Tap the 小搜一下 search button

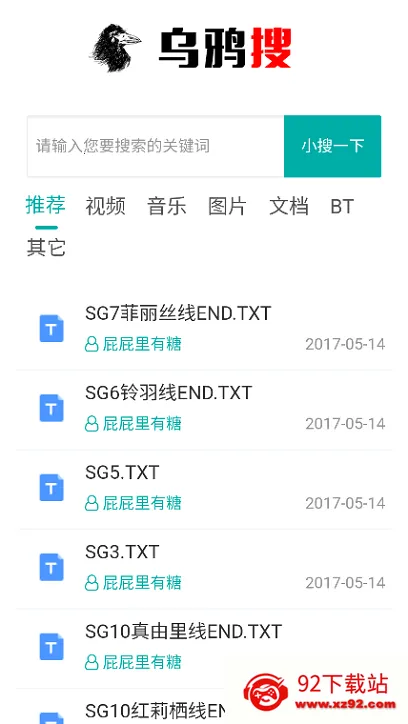pyautogui.click(x=332, y=146)
